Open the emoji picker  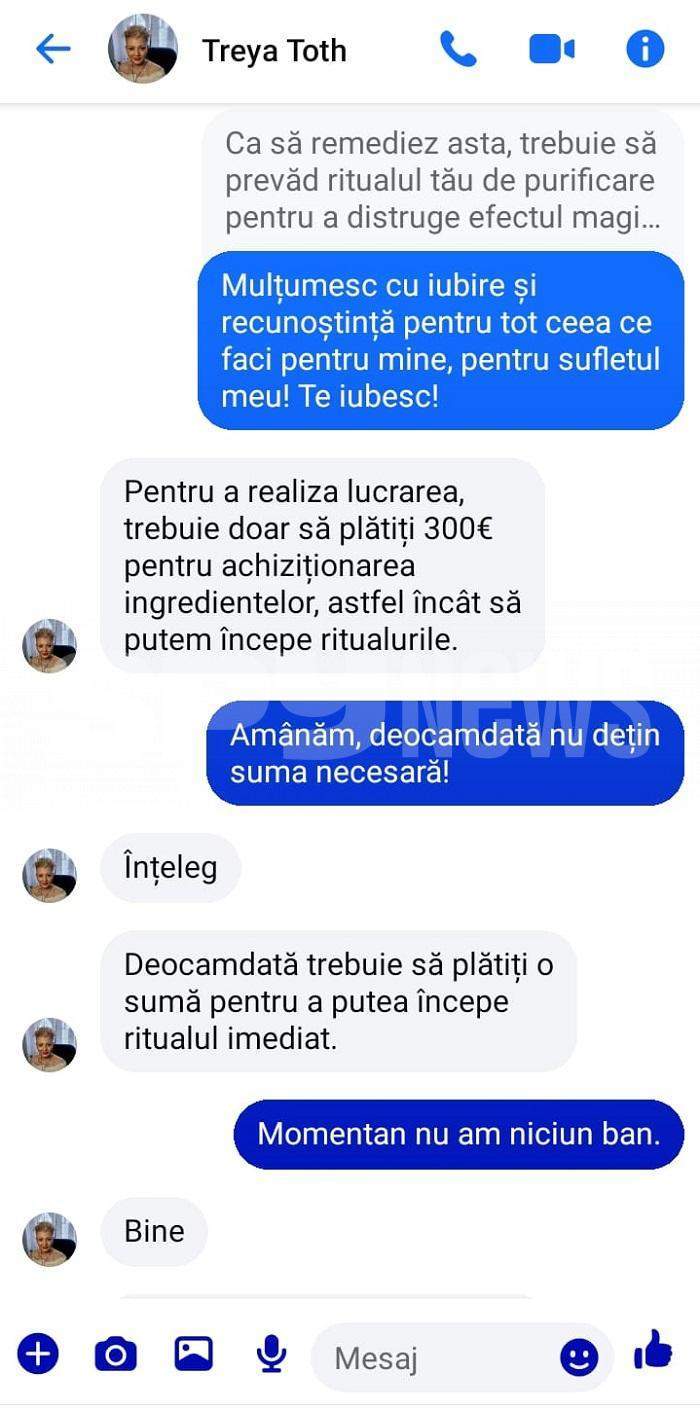[579, 1357]
